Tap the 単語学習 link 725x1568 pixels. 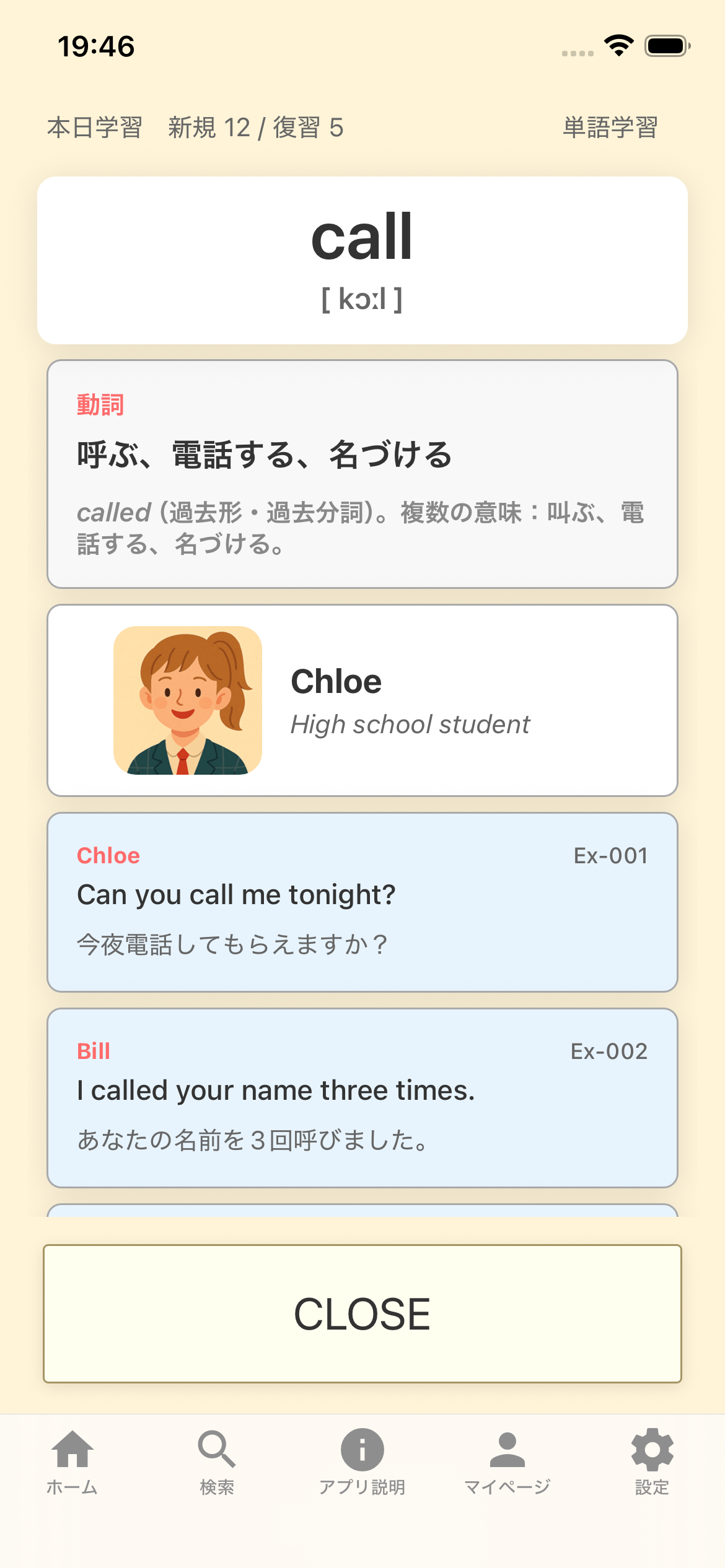(x=609, y=127)
